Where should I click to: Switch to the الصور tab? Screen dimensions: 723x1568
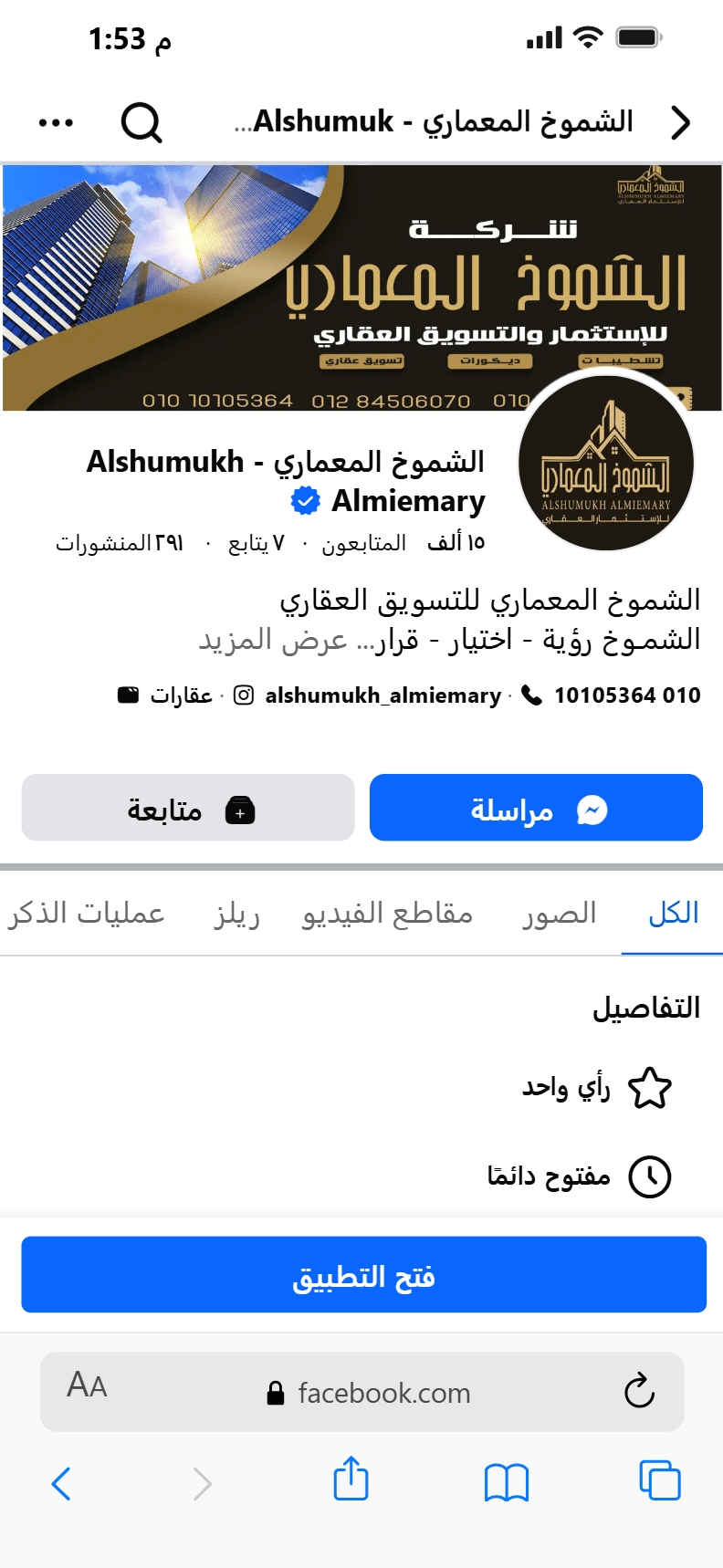click(x=560, y=913)
